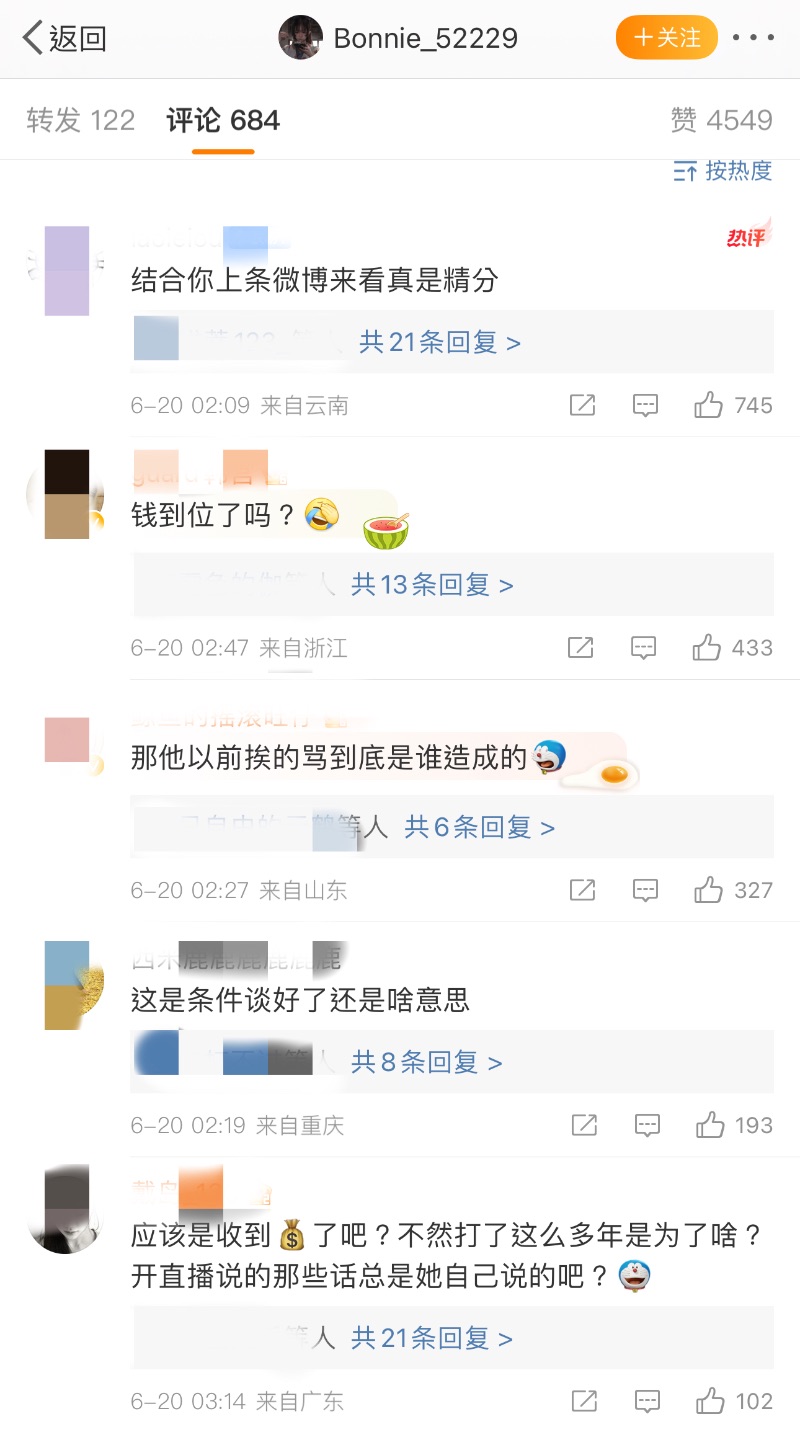Go back using the 返回 button

pyautogui.click(x=64, y=38)
